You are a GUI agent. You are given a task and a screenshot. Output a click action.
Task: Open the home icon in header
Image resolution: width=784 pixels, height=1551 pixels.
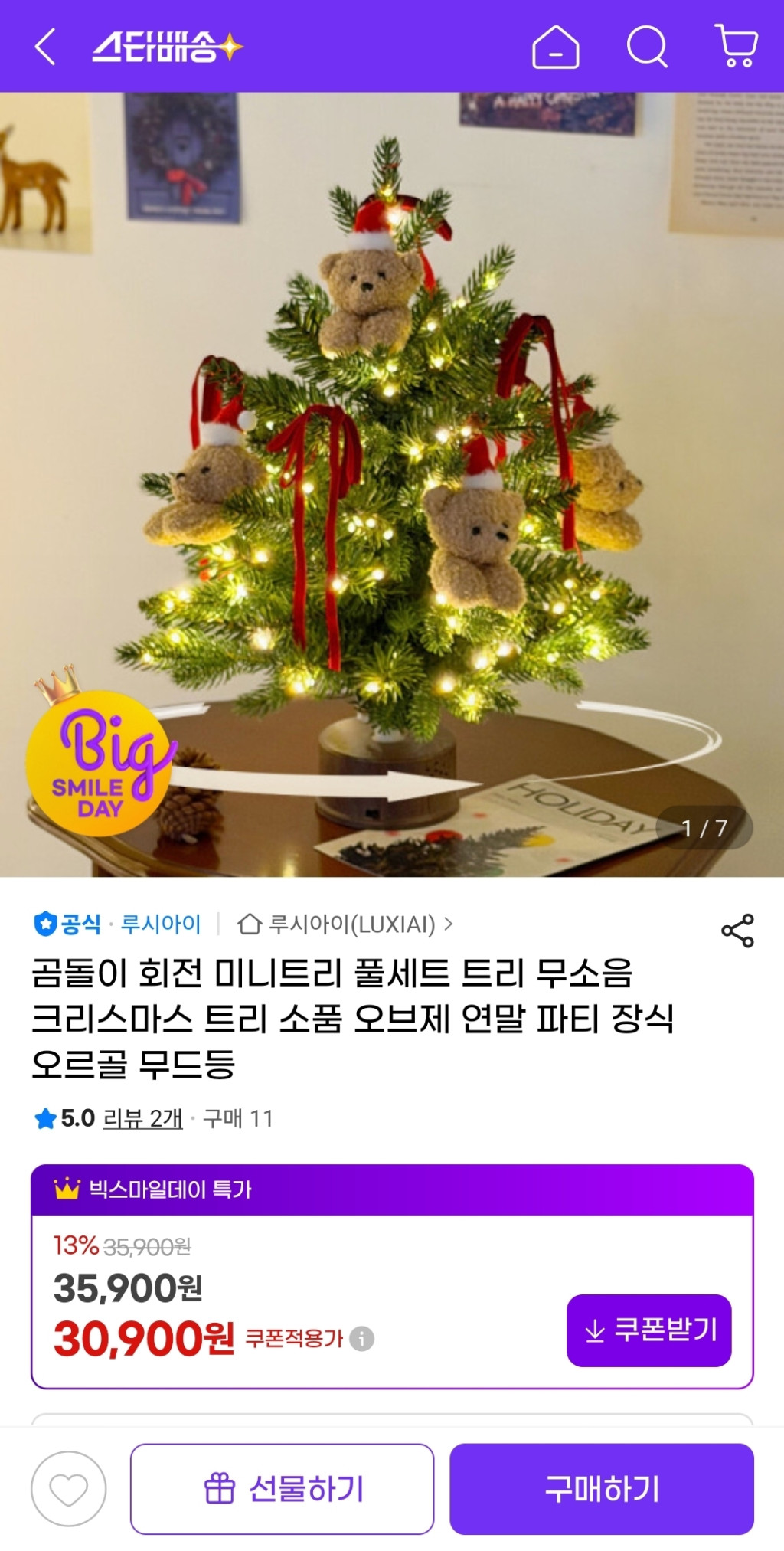click(555, 47)
